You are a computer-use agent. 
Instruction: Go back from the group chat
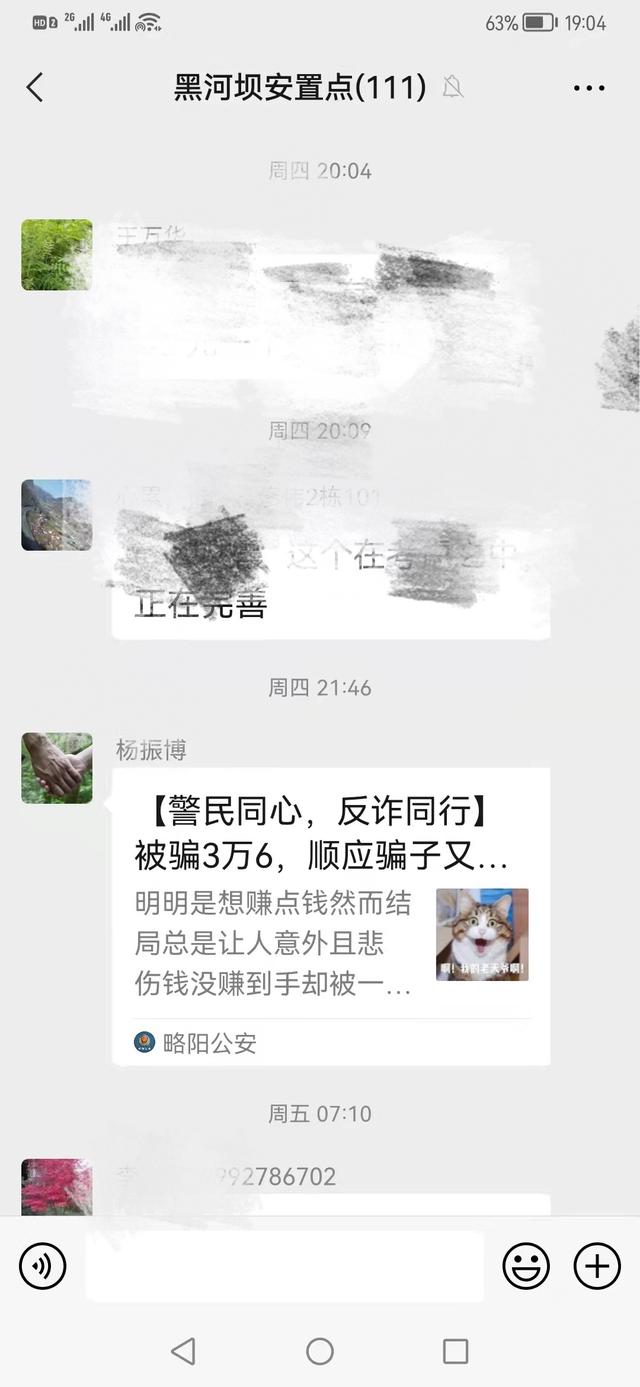(35, 88)
